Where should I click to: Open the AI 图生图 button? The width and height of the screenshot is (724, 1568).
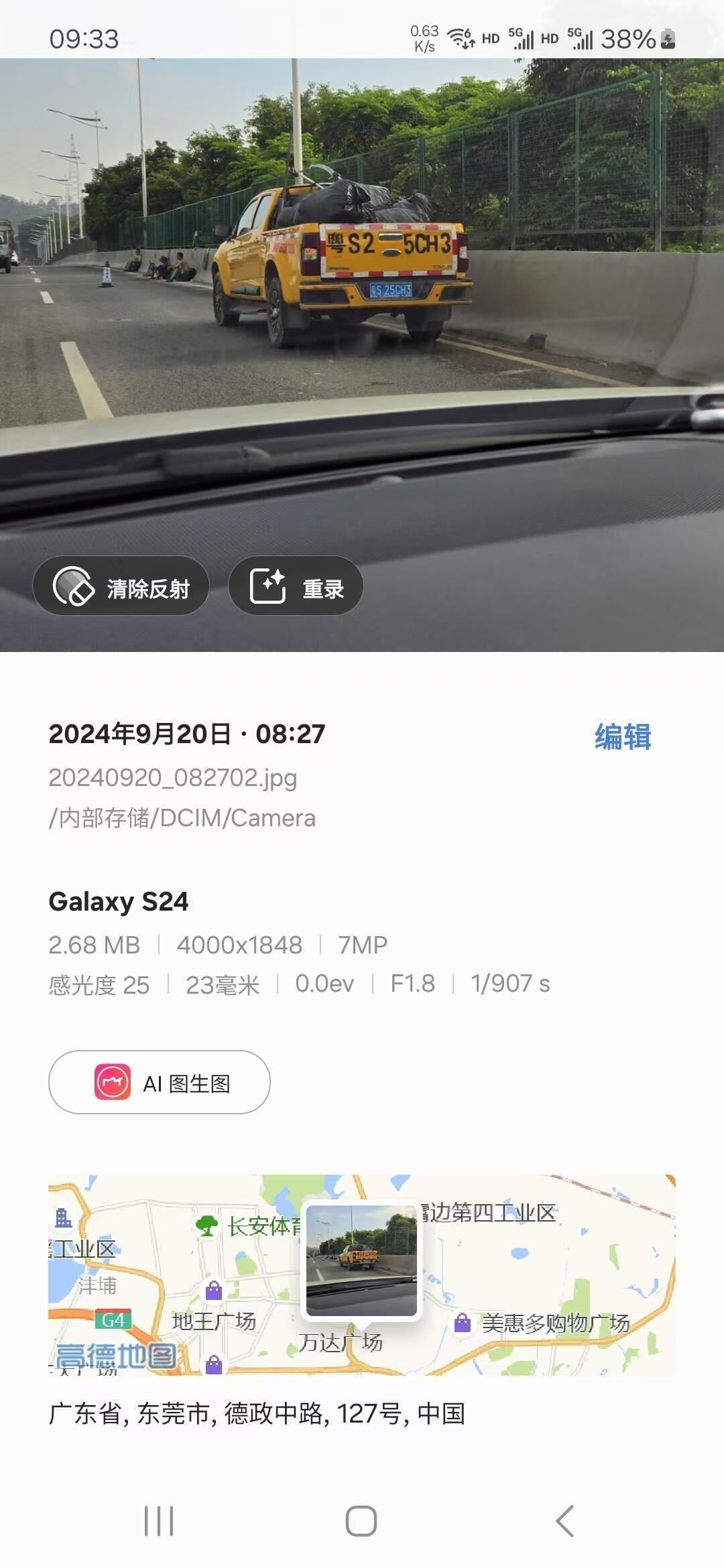pyautogui.click(x=160, y=1082)
